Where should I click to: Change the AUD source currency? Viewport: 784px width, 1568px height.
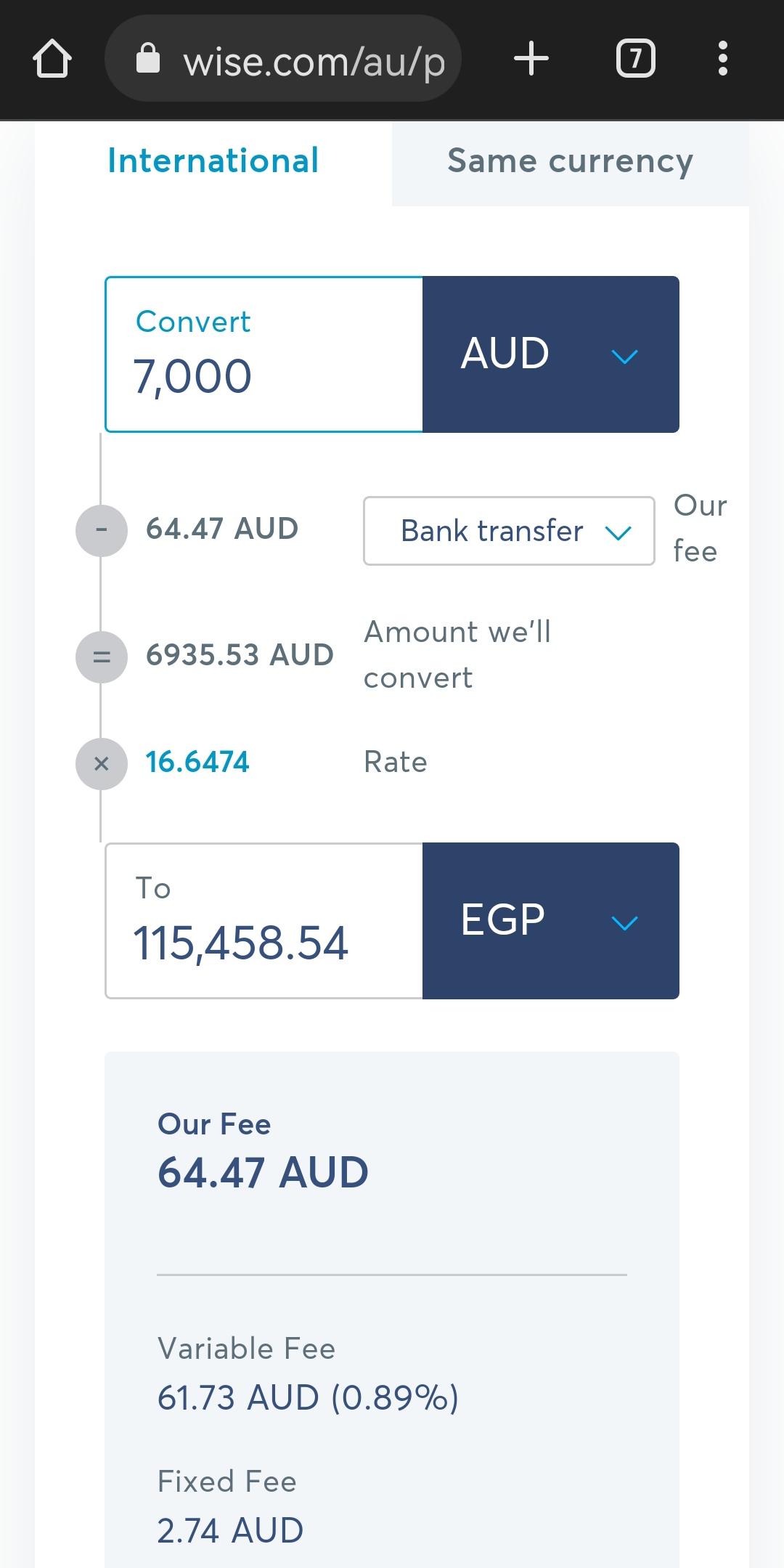(551, 354)
